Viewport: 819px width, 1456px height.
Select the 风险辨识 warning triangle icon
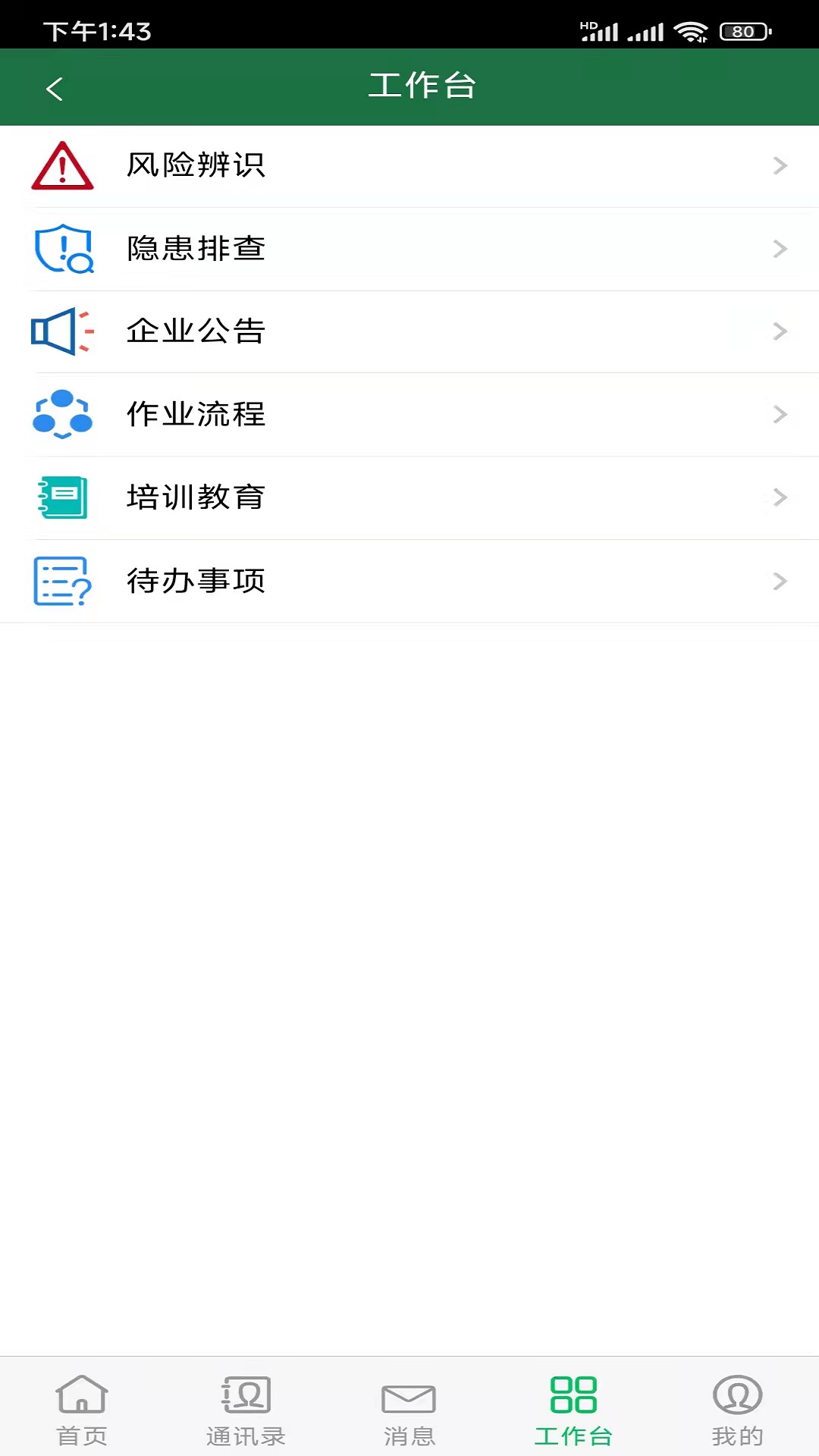pos(61,167)
